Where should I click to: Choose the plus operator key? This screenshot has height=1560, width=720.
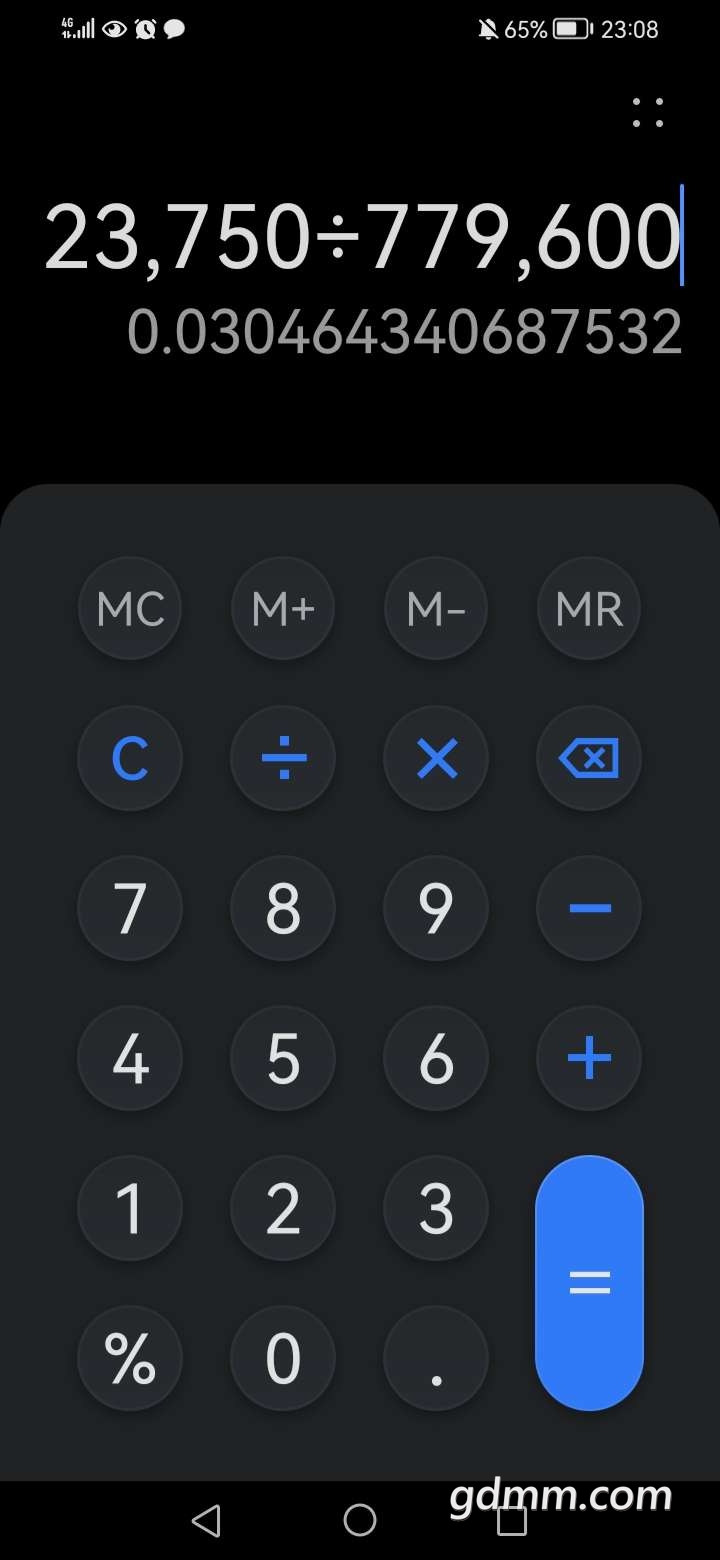coord(589,1058)
